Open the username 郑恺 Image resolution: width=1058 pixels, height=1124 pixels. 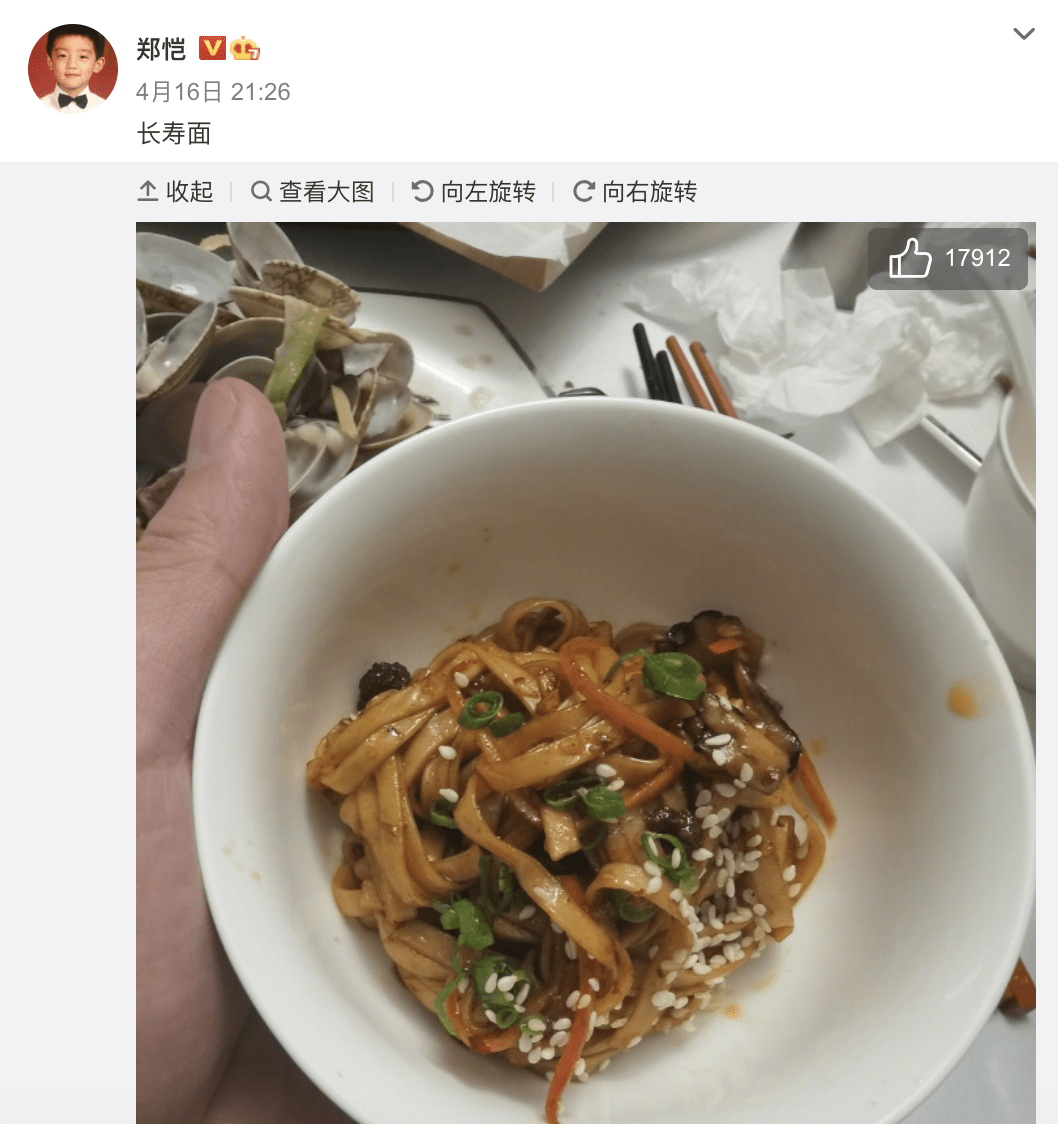click(x=161, y=48)
